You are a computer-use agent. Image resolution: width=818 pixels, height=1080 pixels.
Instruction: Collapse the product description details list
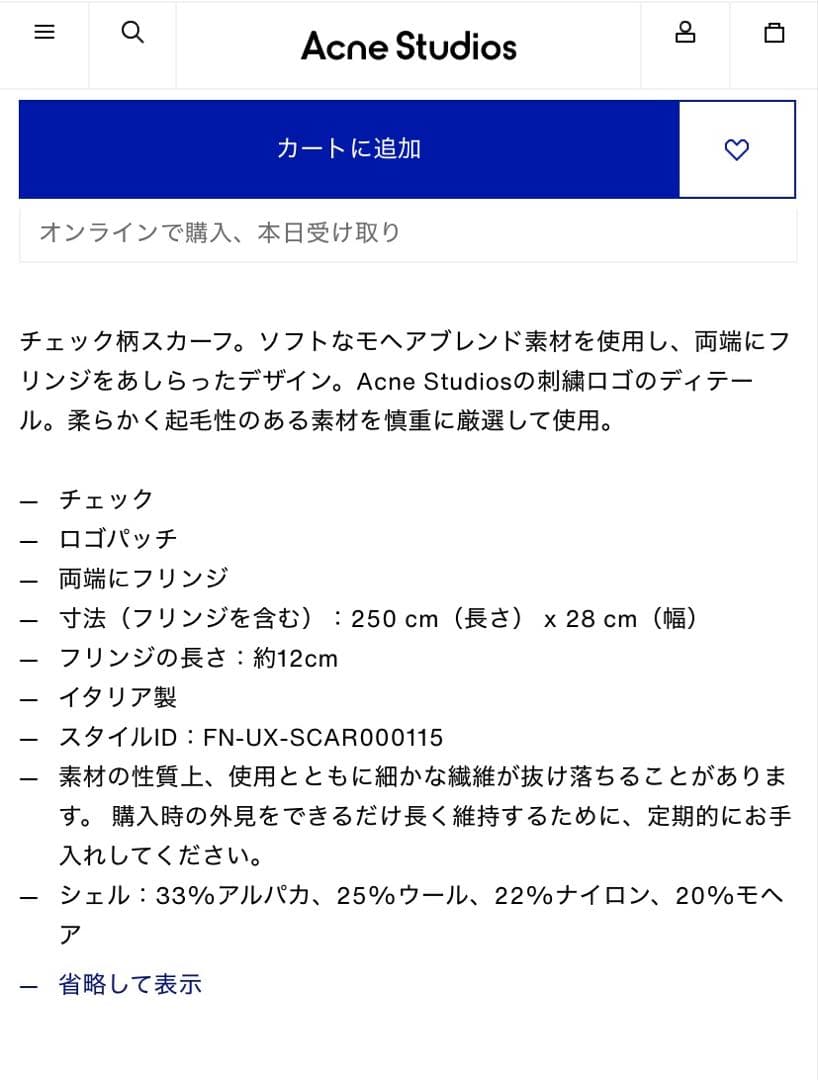click(130, 983)
